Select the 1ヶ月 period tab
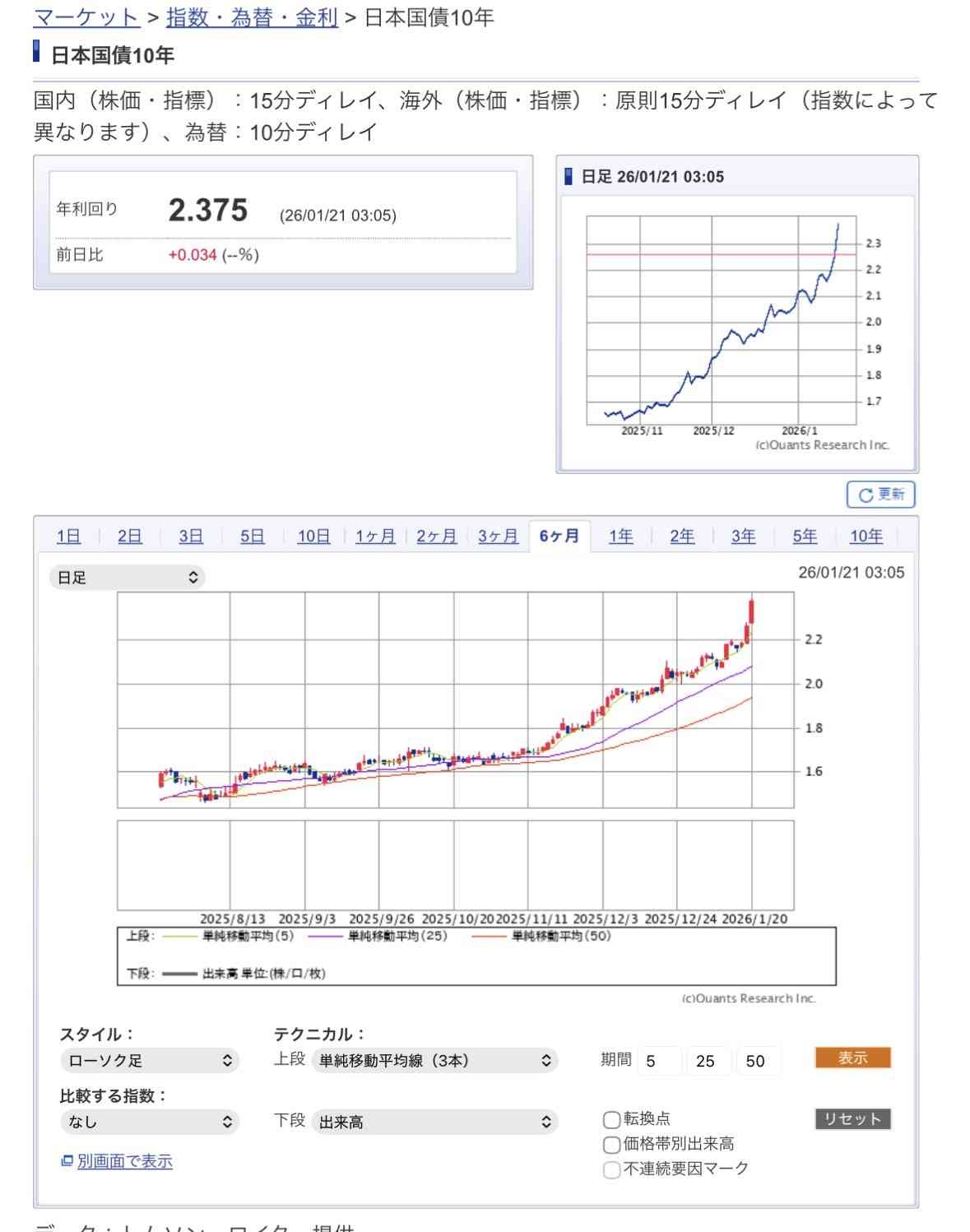The image size is (970, 1232). point(375,537)
